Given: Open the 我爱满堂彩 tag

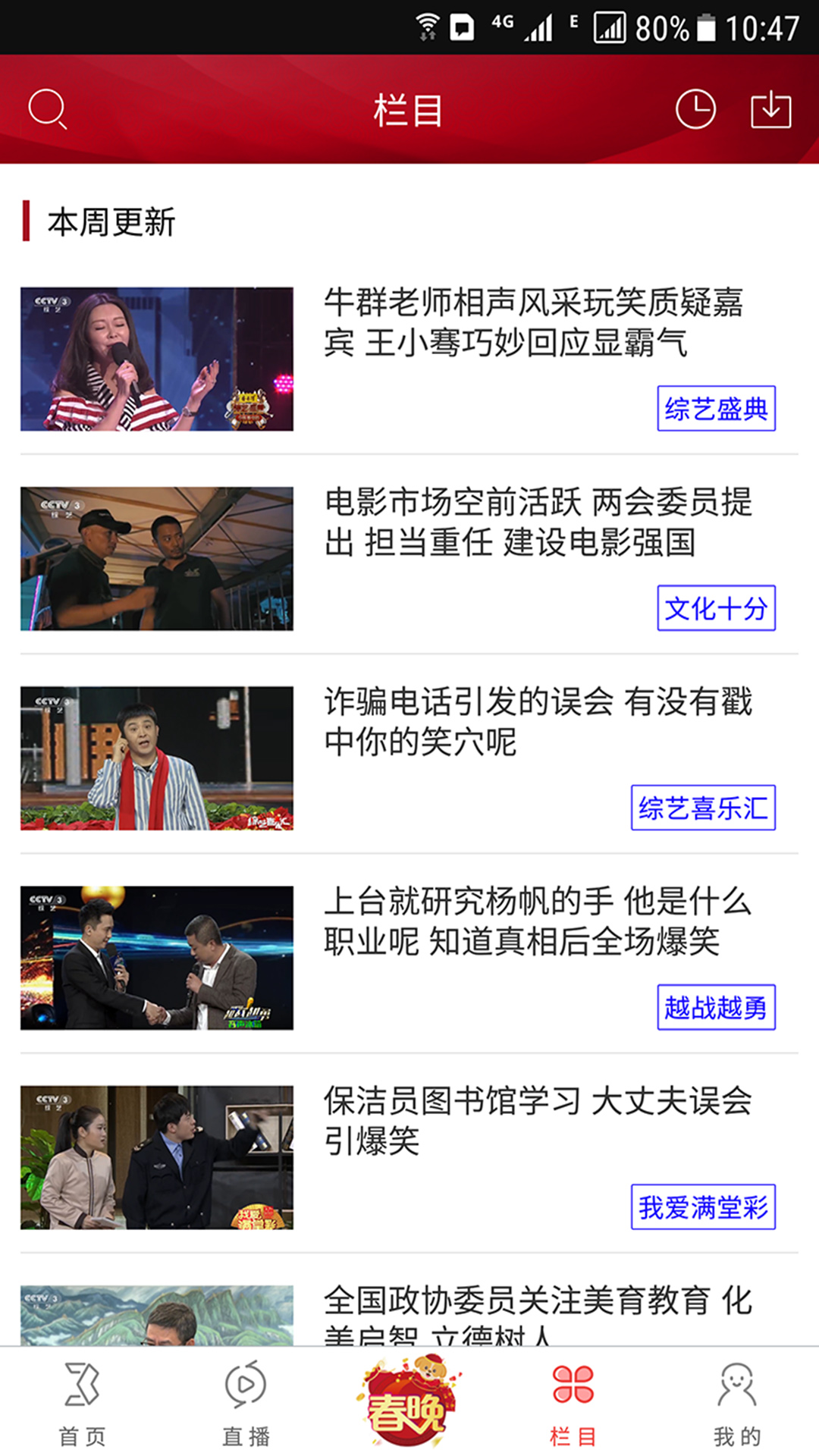Looking at the screenshot, I should [703, 1207].
